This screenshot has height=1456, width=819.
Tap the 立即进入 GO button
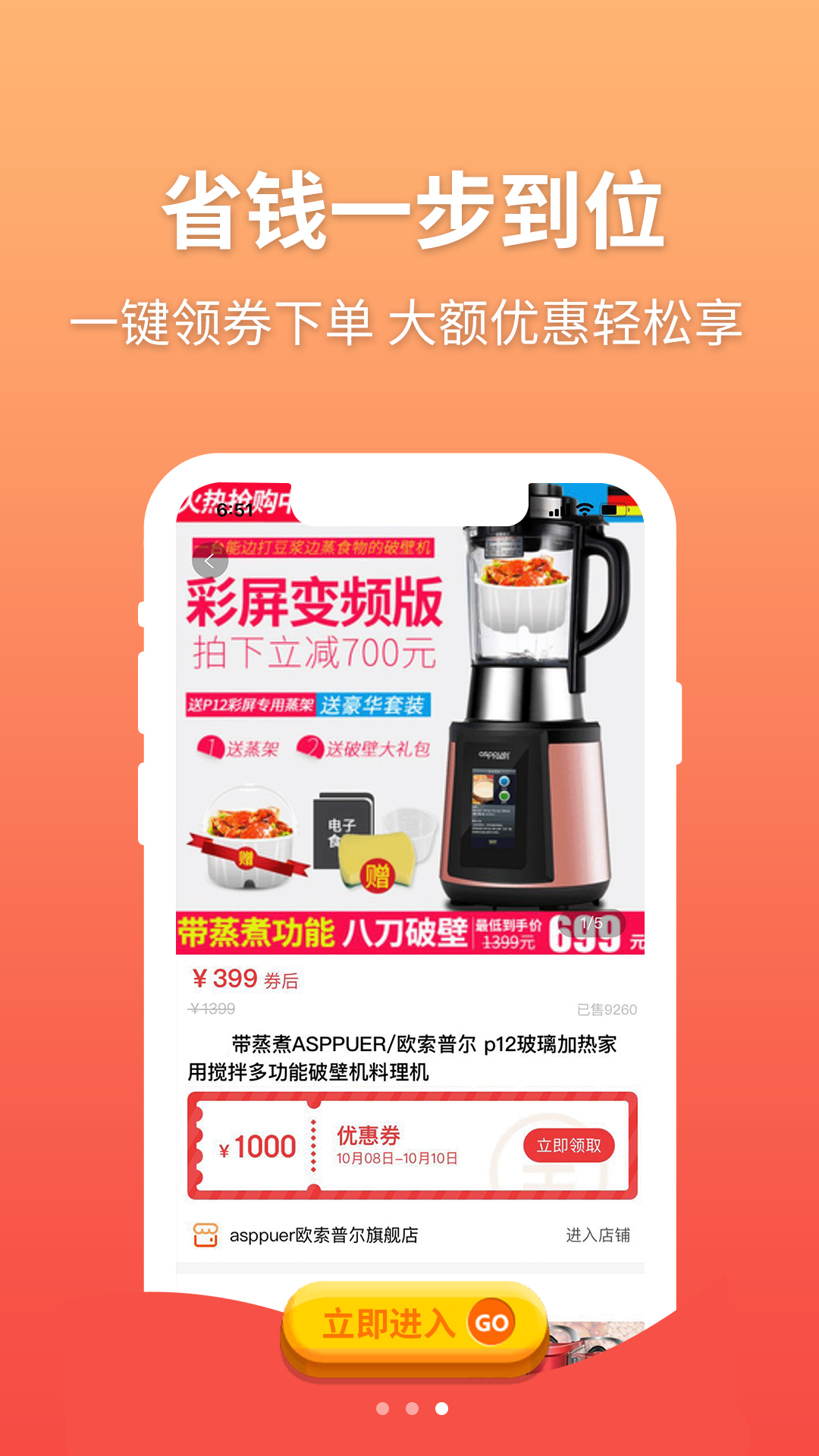click(x=414, y=1325)
